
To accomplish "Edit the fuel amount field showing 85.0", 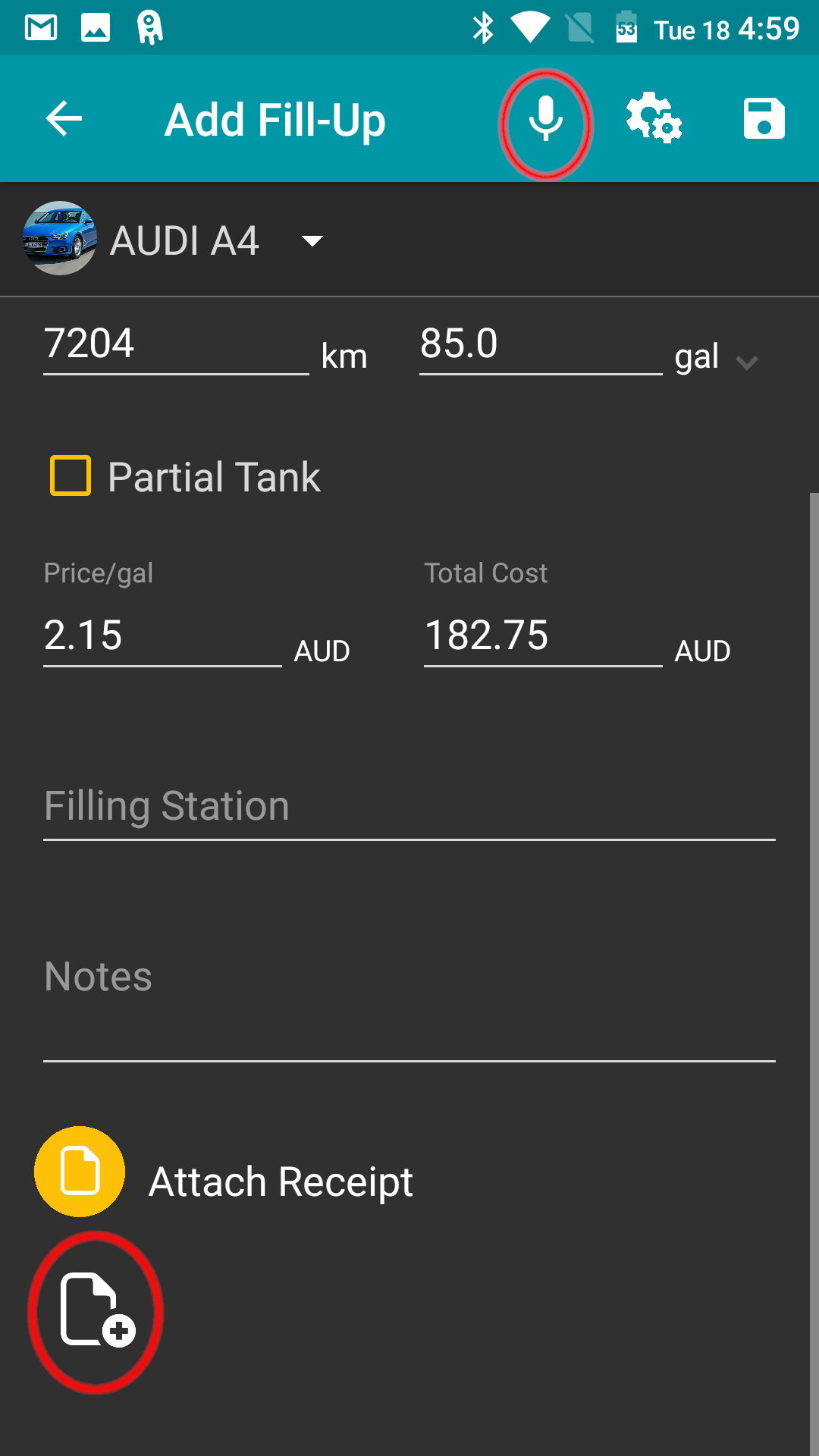I will tap(541, 345).
